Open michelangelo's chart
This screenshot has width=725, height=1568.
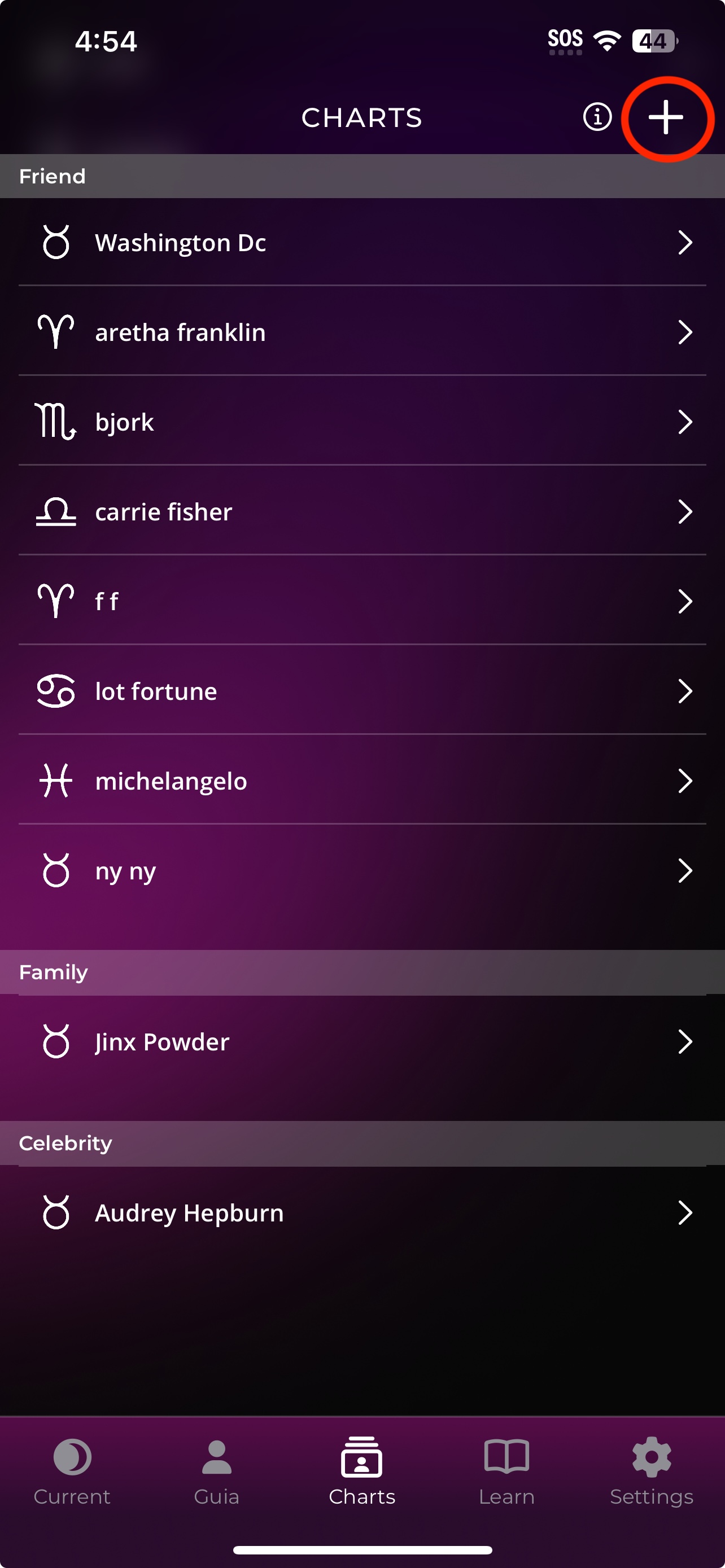click(x=362, y=781)
